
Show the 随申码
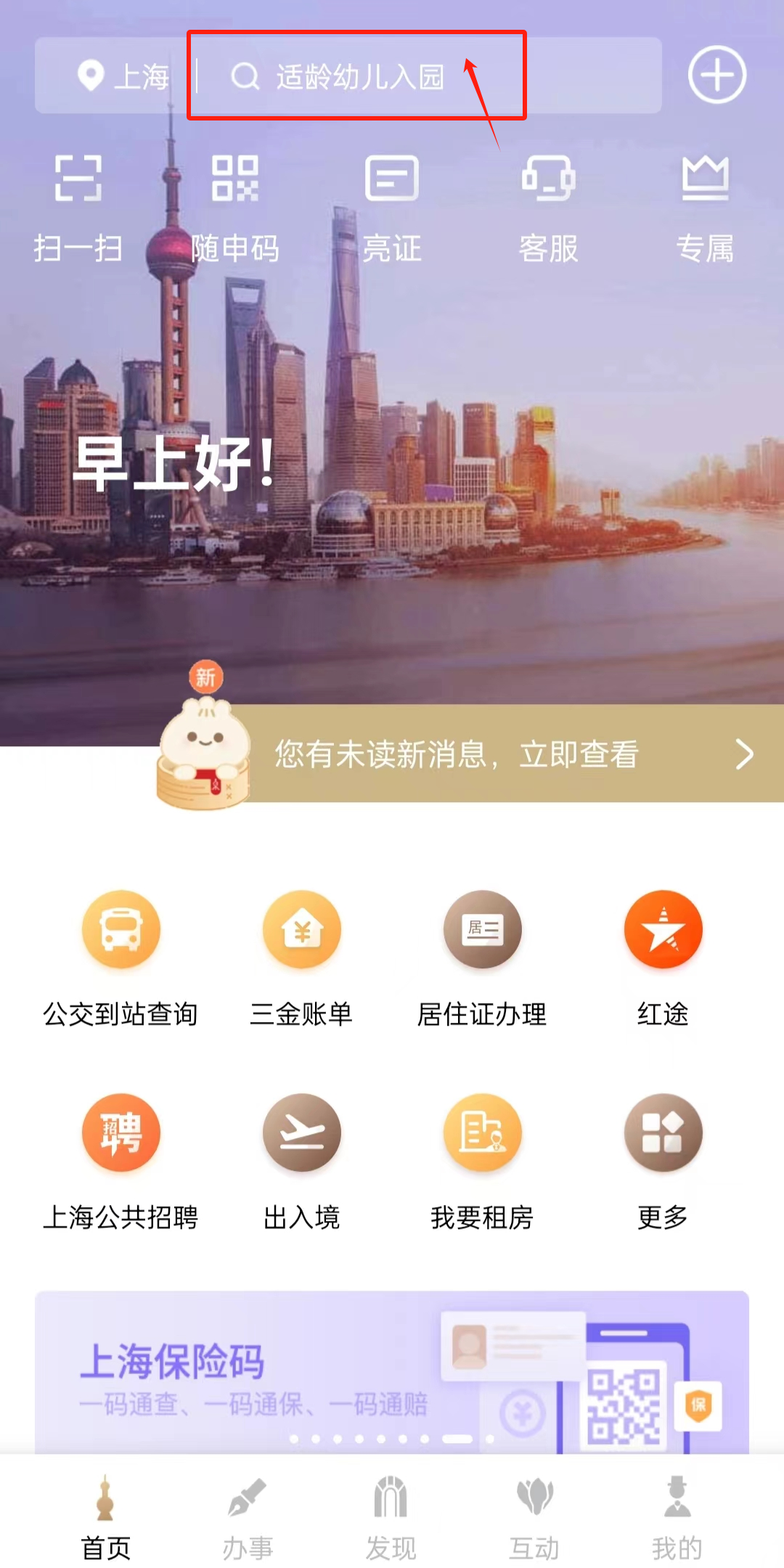coord(235,207)
